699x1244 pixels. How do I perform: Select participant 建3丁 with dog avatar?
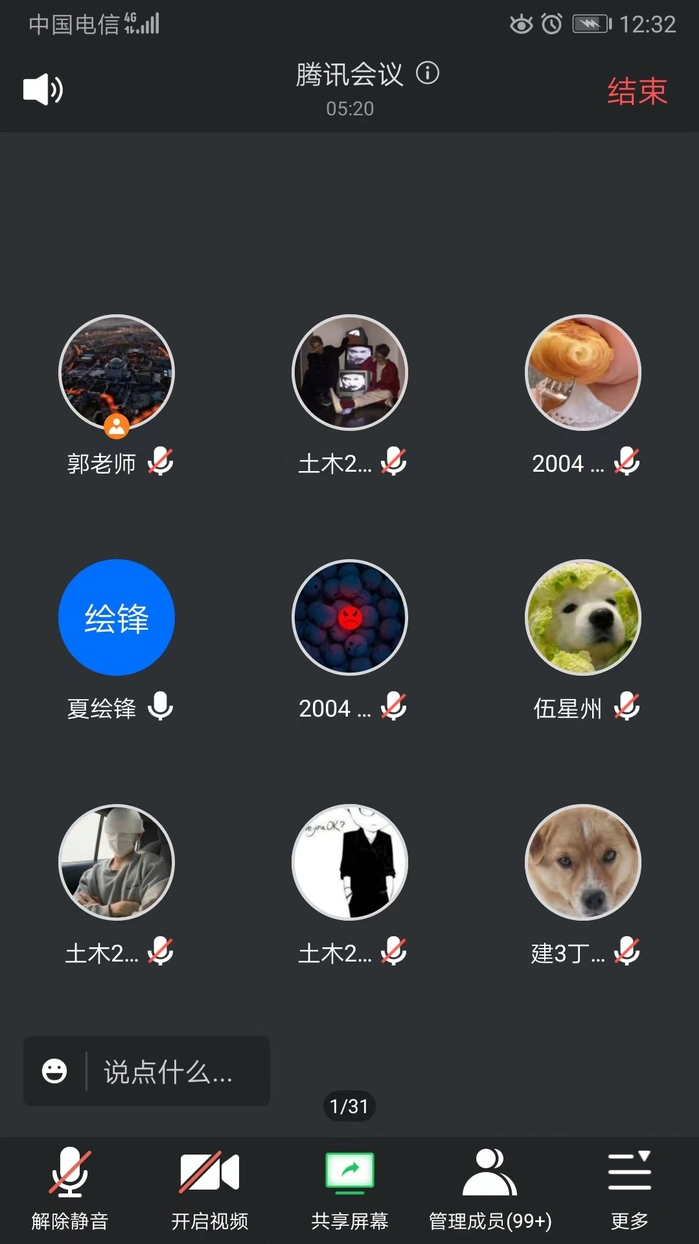point(583,862)
